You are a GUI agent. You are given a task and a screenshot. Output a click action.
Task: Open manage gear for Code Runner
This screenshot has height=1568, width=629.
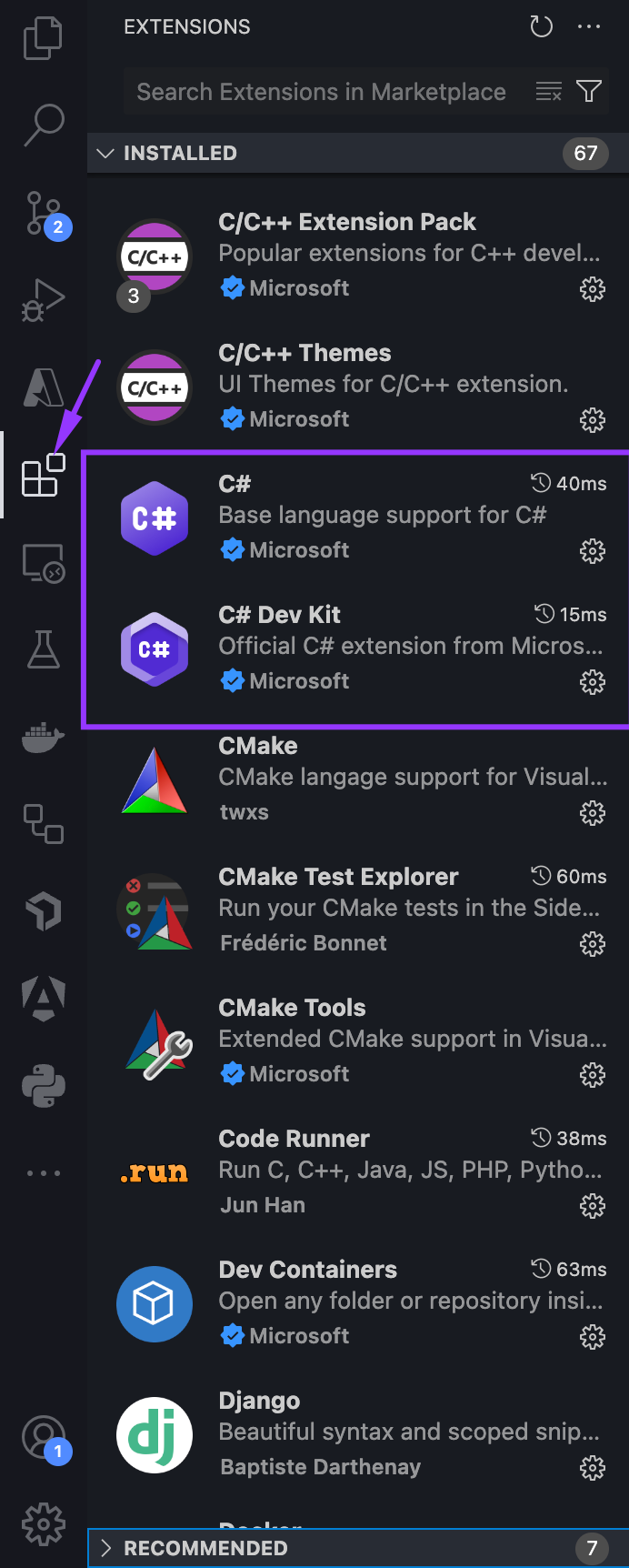click(593, 1206)
